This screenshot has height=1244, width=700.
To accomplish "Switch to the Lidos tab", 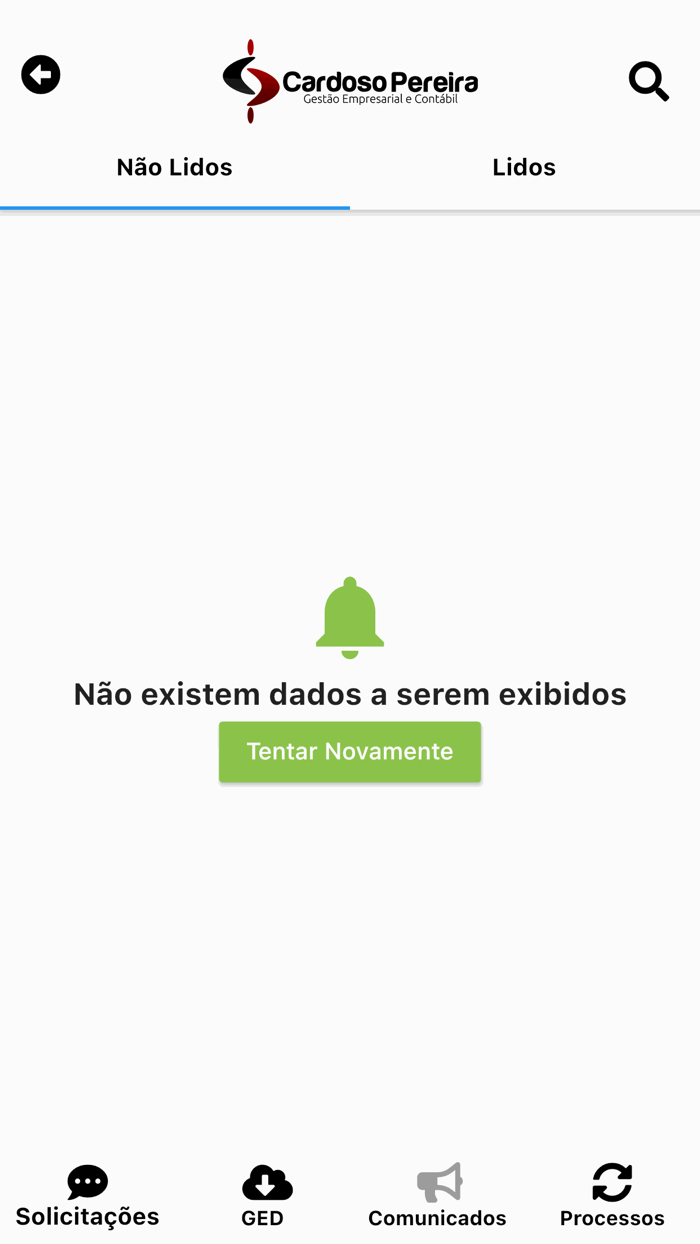I will pyautogui.click(x=524, y=168).
